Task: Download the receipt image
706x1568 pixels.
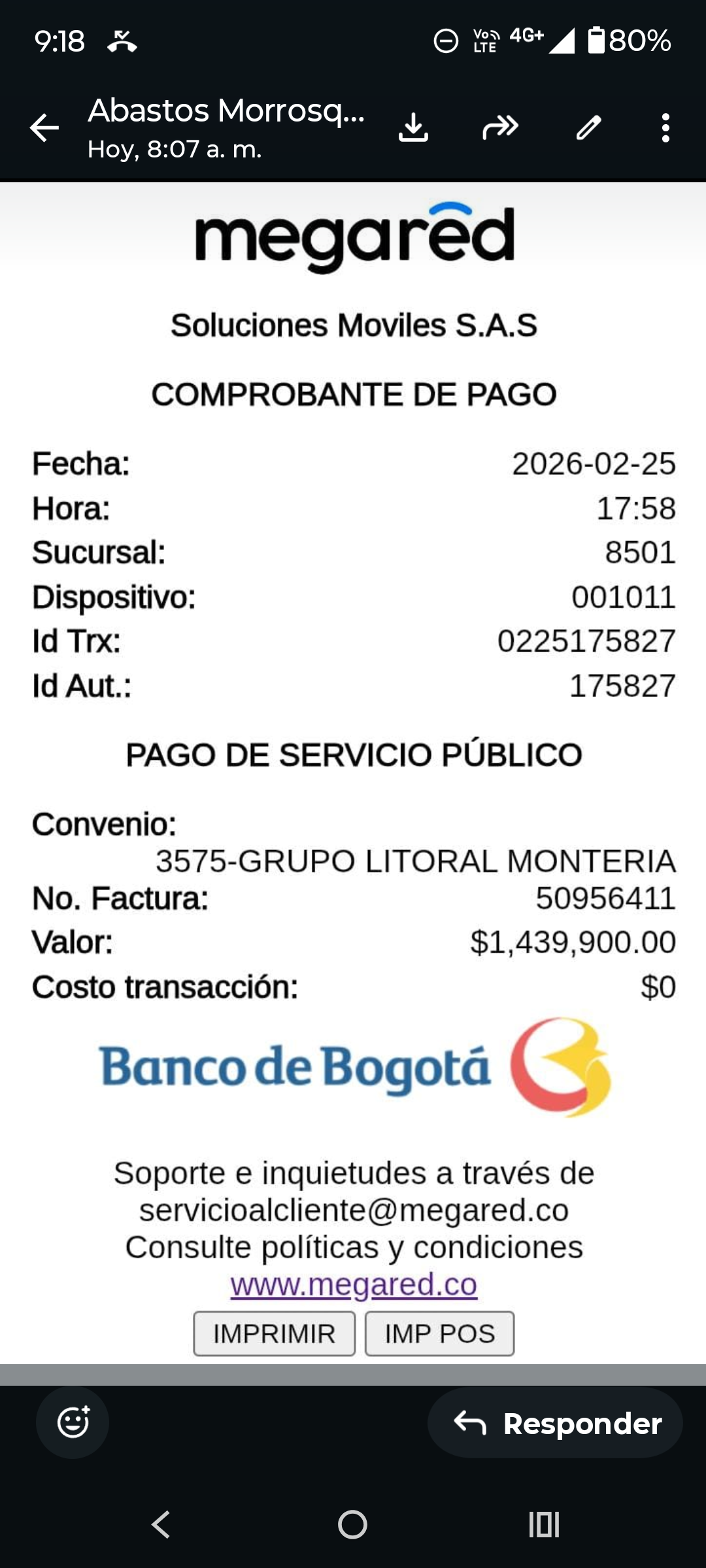Action: click(x=413, y=127)
